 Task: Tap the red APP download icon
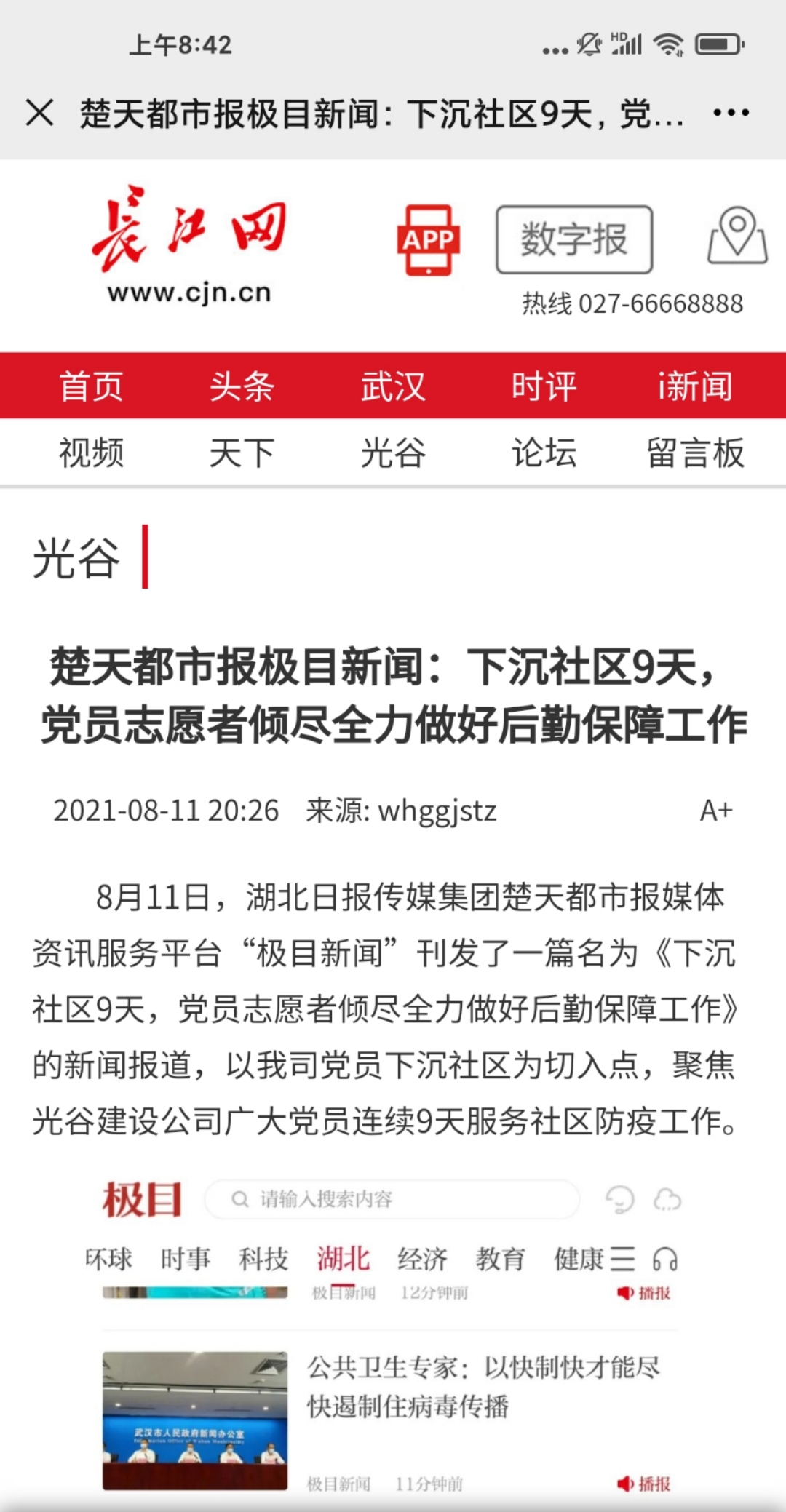tap(428, 240)
